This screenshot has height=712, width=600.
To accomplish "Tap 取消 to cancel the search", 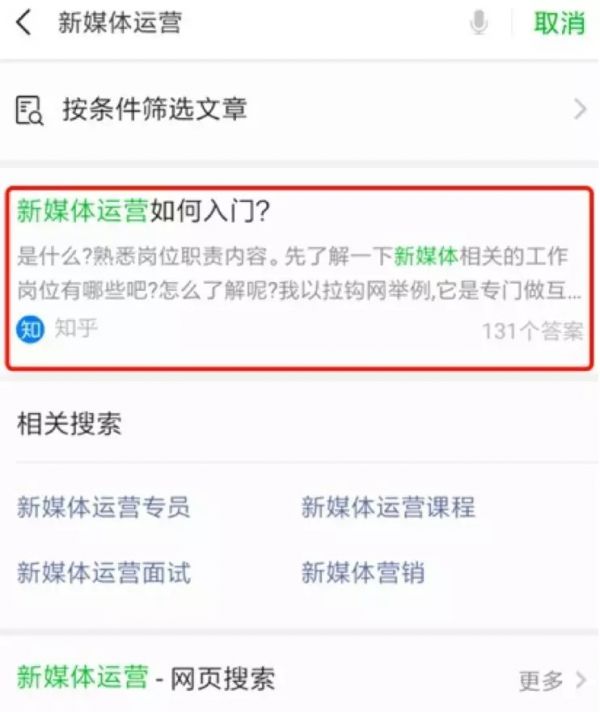I will coord(558,23).
